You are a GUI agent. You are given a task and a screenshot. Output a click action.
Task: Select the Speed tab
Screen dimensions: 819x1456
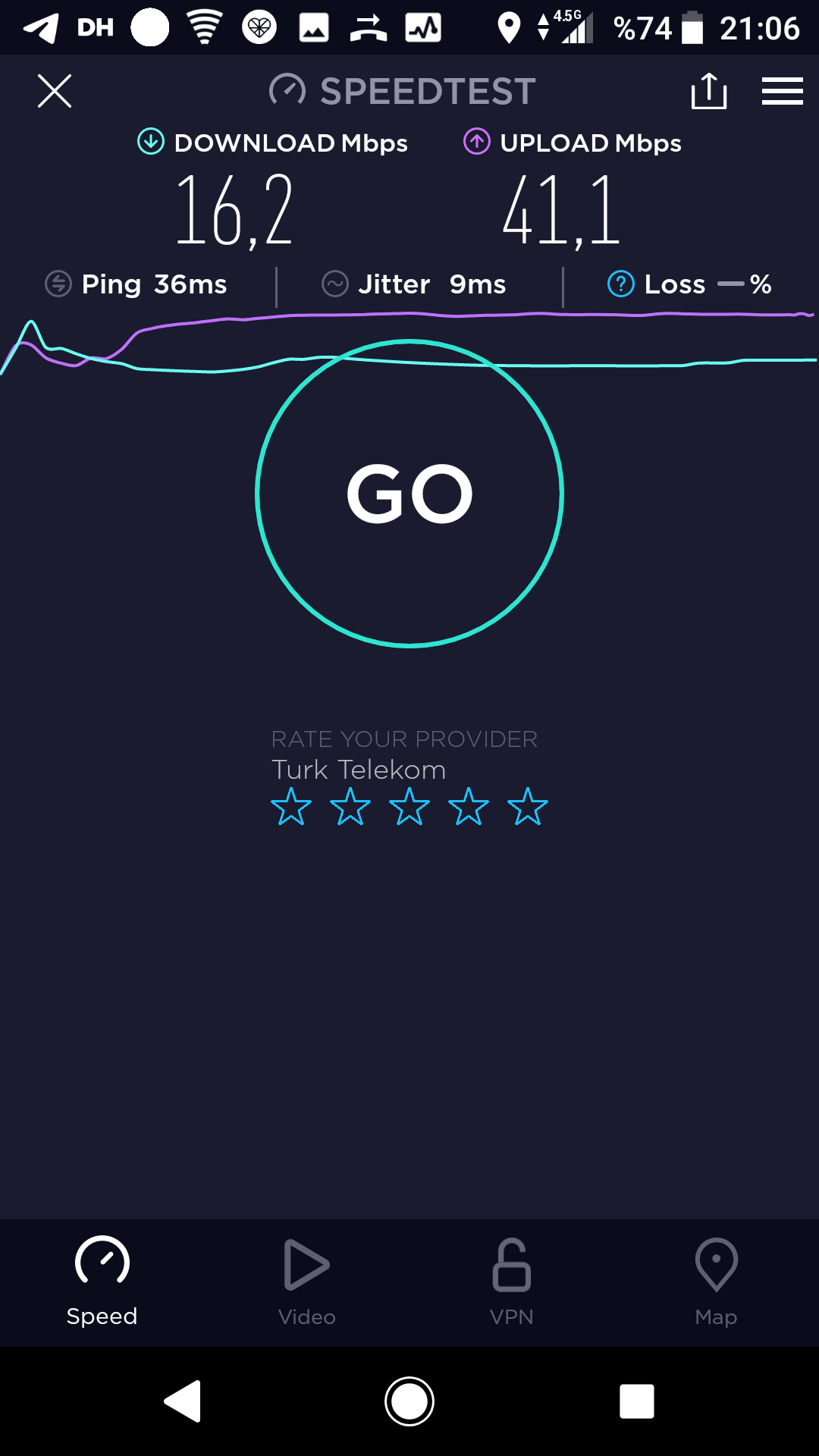[102, 1282]
